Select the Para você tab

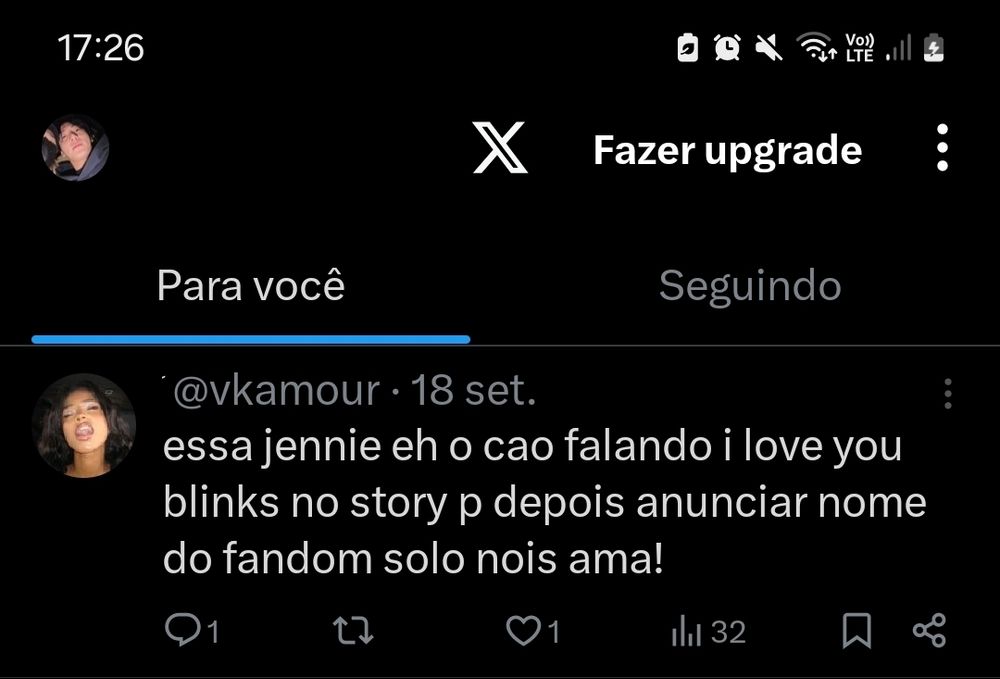(250, 287)
